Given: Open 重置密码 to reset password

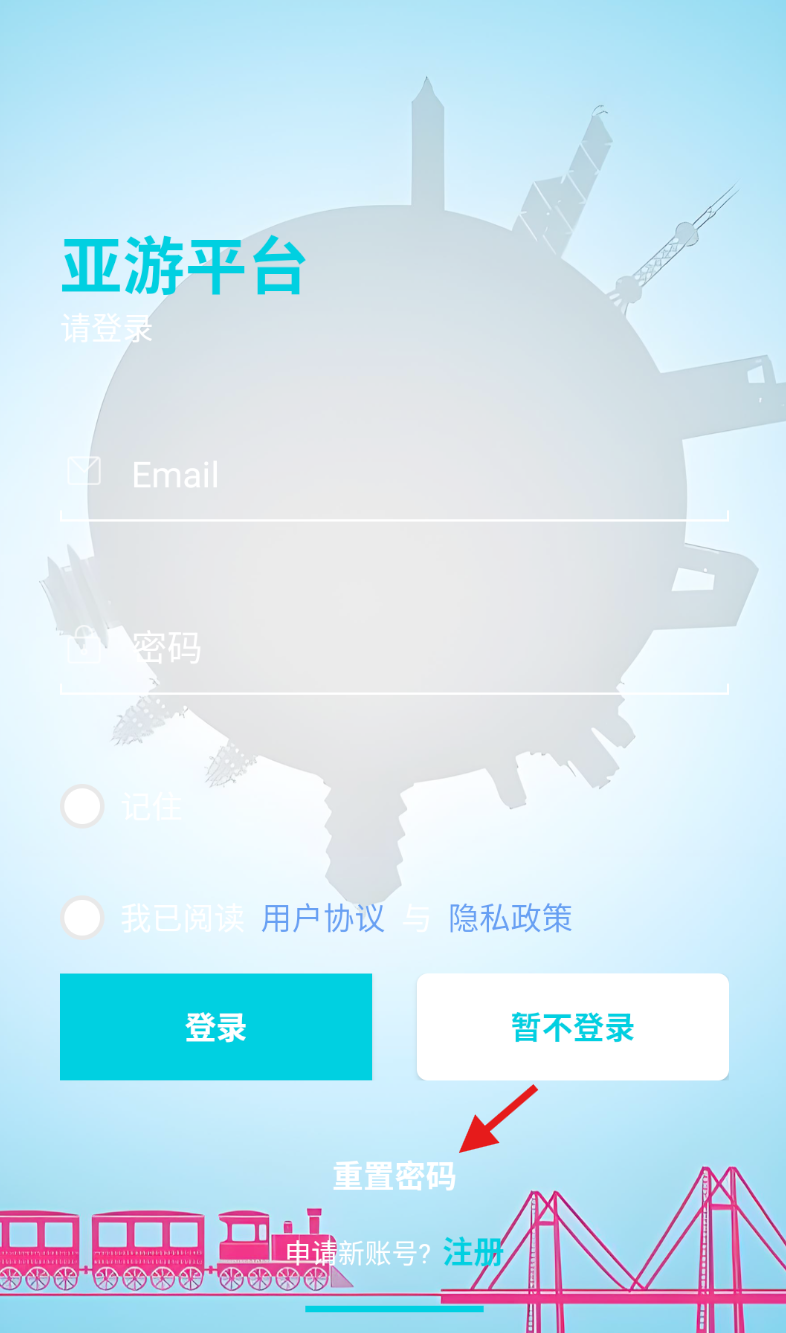Looking at the screenshot, I should click(394, 1176).
